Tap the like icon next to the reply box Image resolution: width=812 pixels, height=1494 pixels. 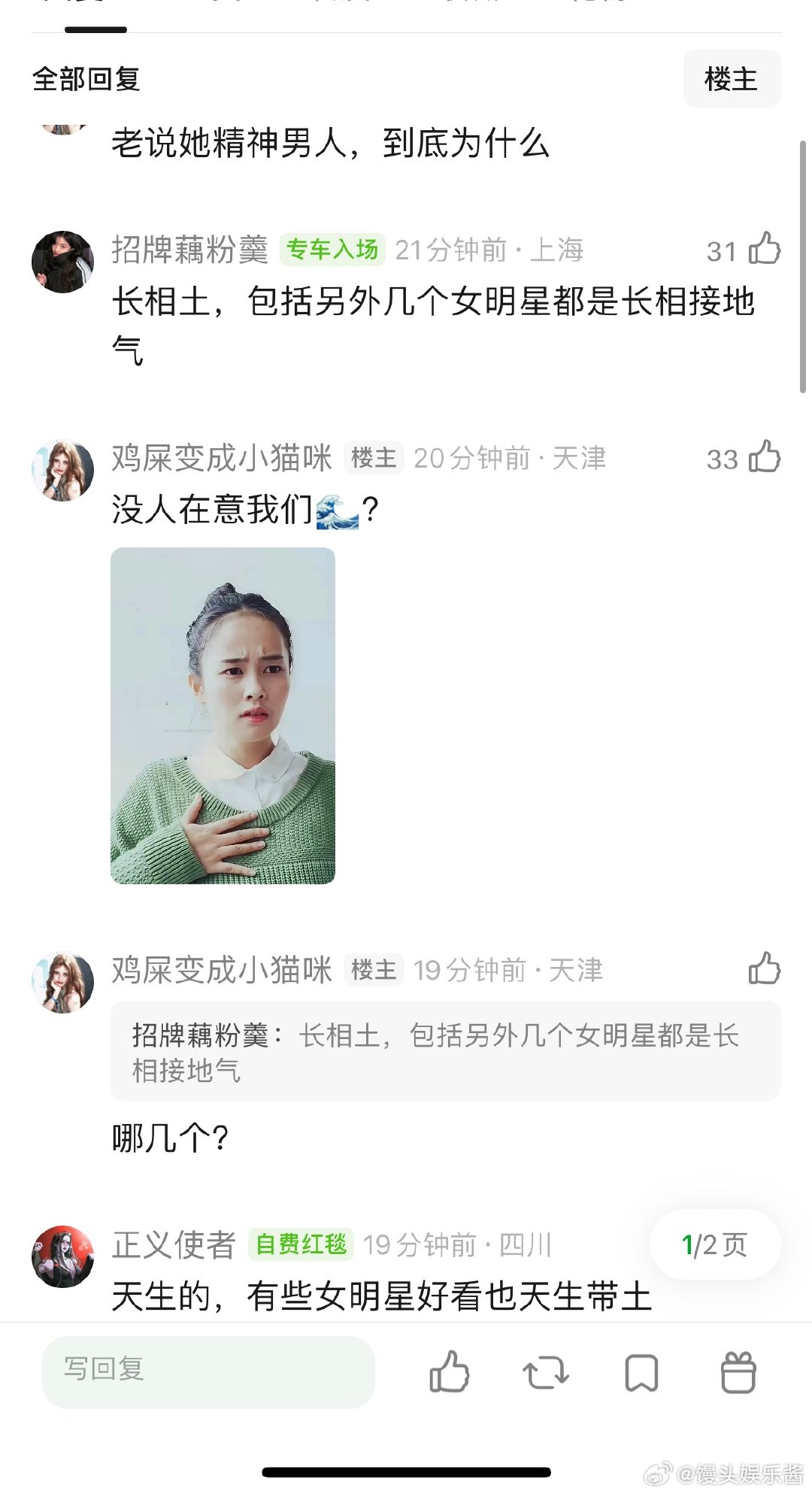coord(449,1371)
